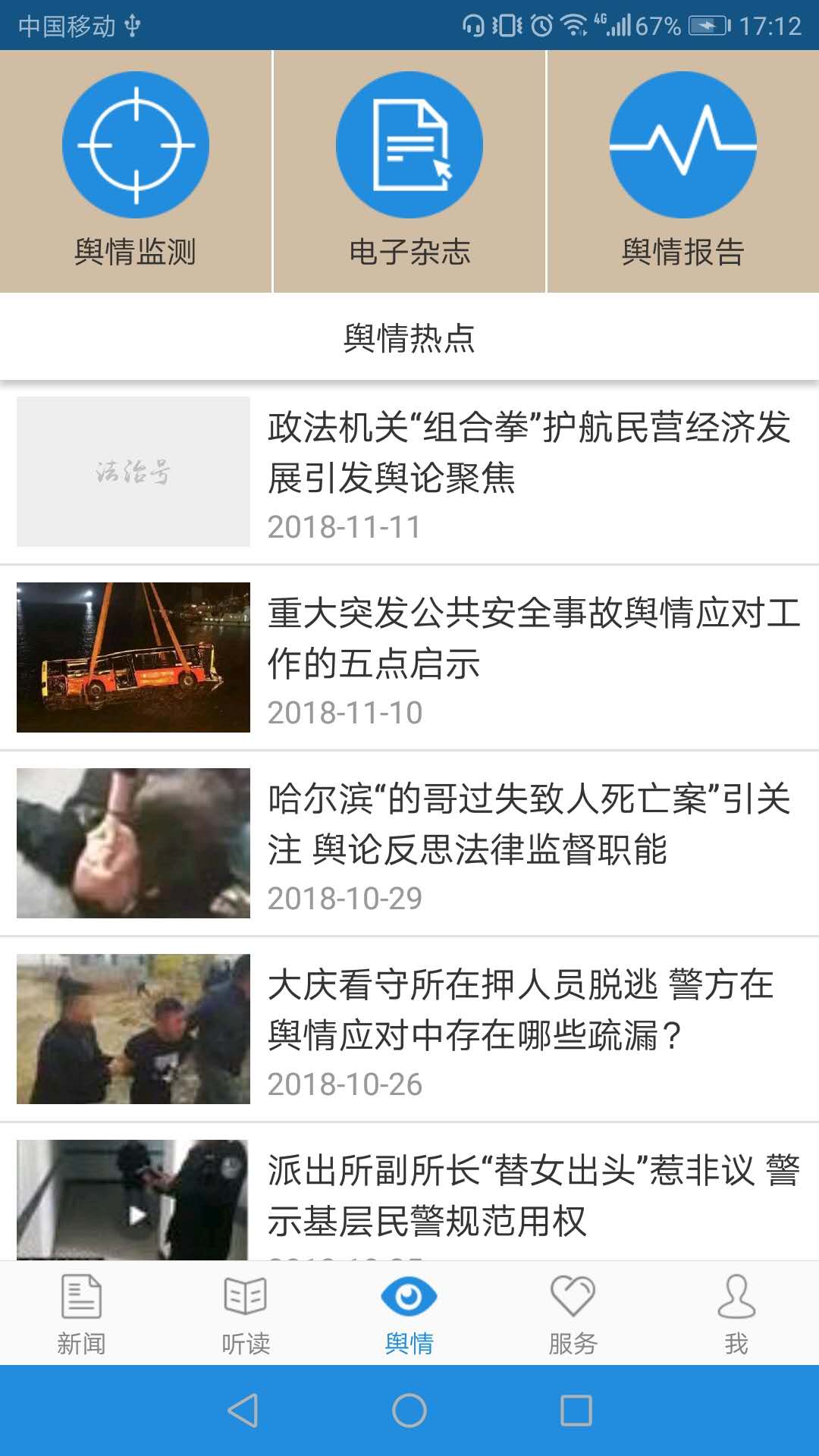Tap the system back button
The image size is (819, 1456).
(x=243, y=1410)
